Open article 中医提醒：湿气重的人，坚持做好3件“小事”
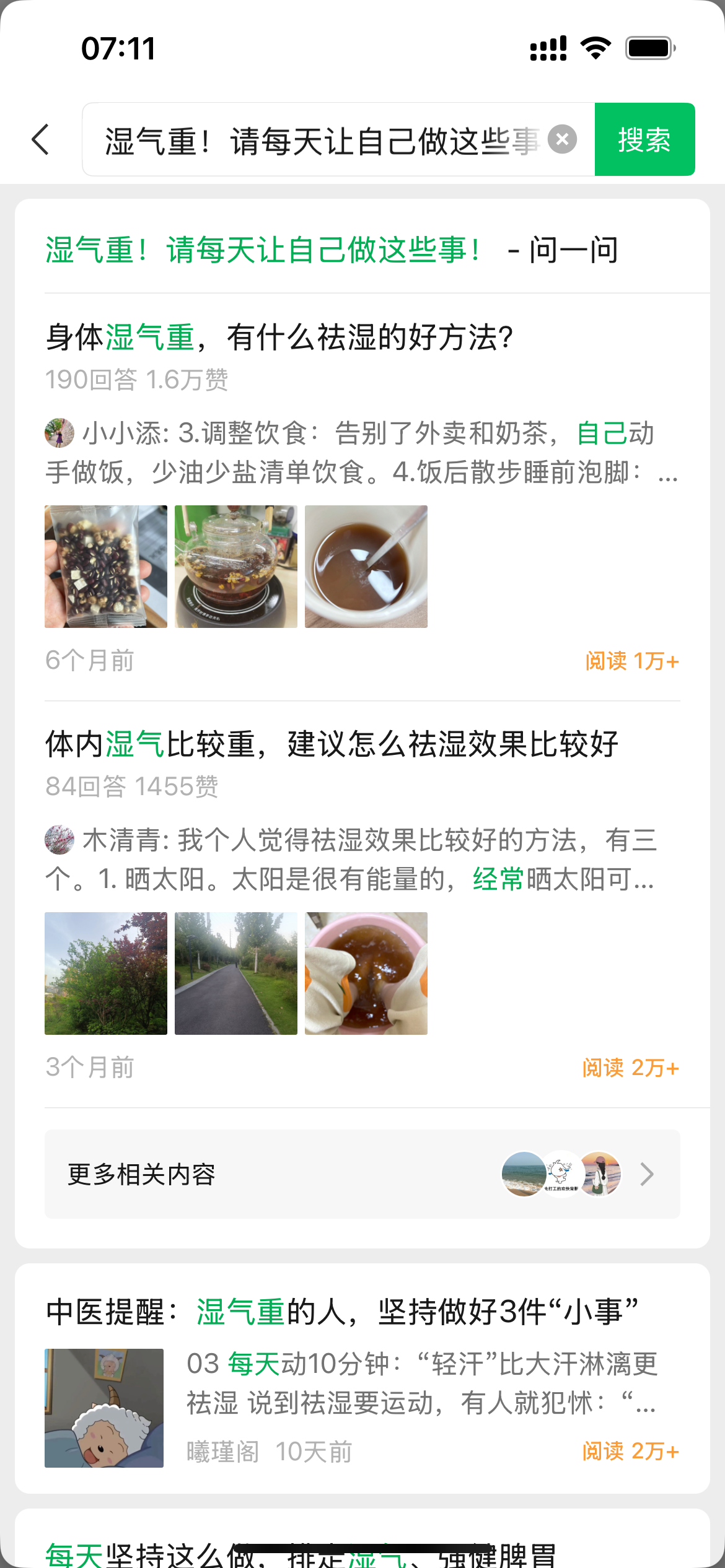725x1568 pixels. (x=342, y=1312)
